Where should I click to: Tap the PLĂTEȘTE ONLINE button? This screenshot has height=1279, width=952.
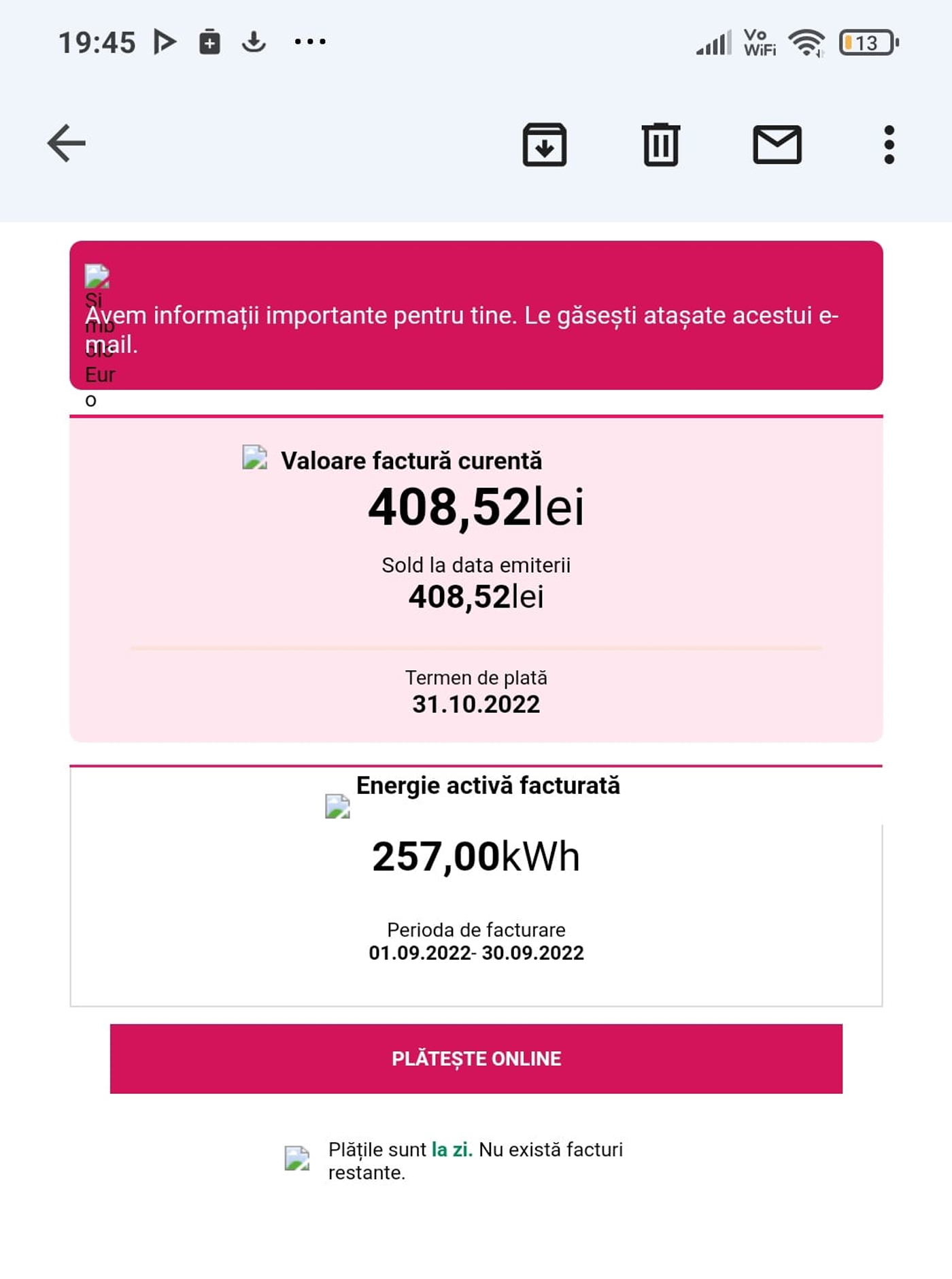tap(476, 1059)
